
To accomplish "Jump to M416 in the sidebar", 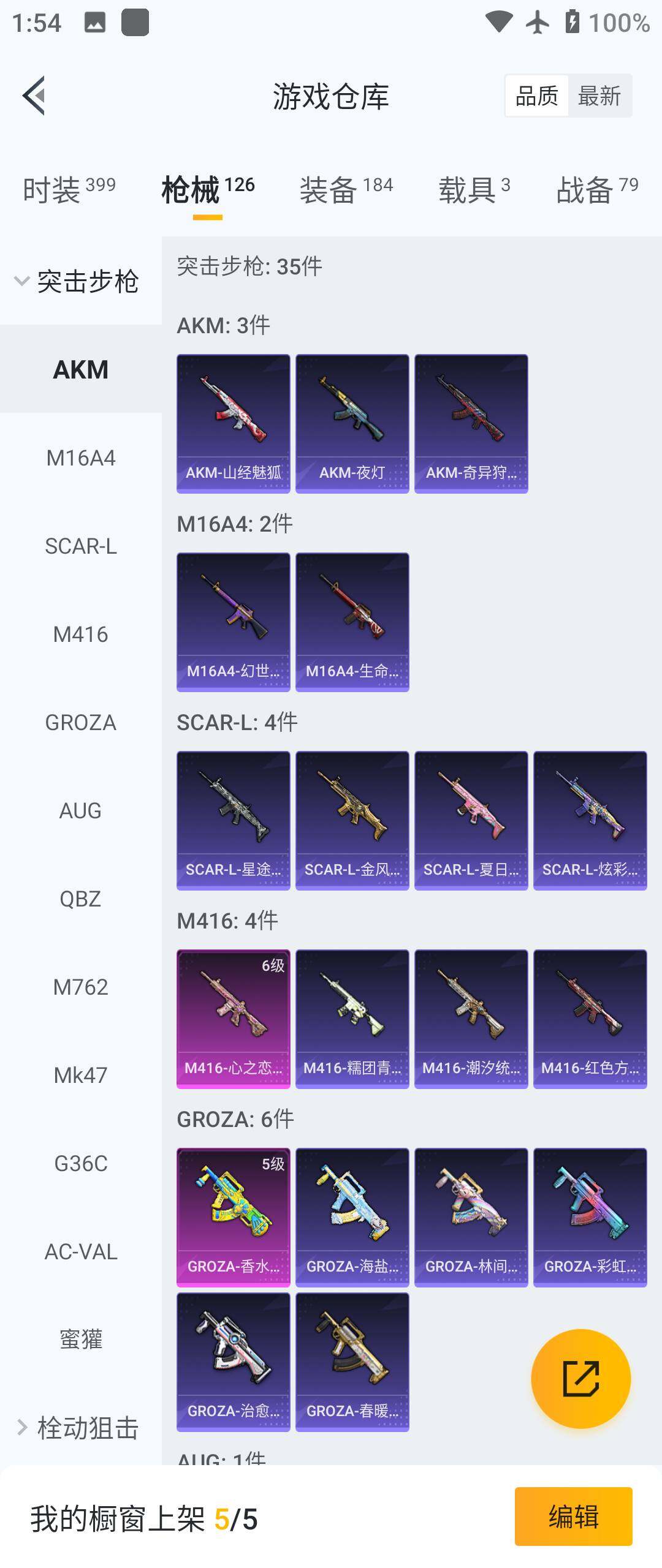I will 80,635.
